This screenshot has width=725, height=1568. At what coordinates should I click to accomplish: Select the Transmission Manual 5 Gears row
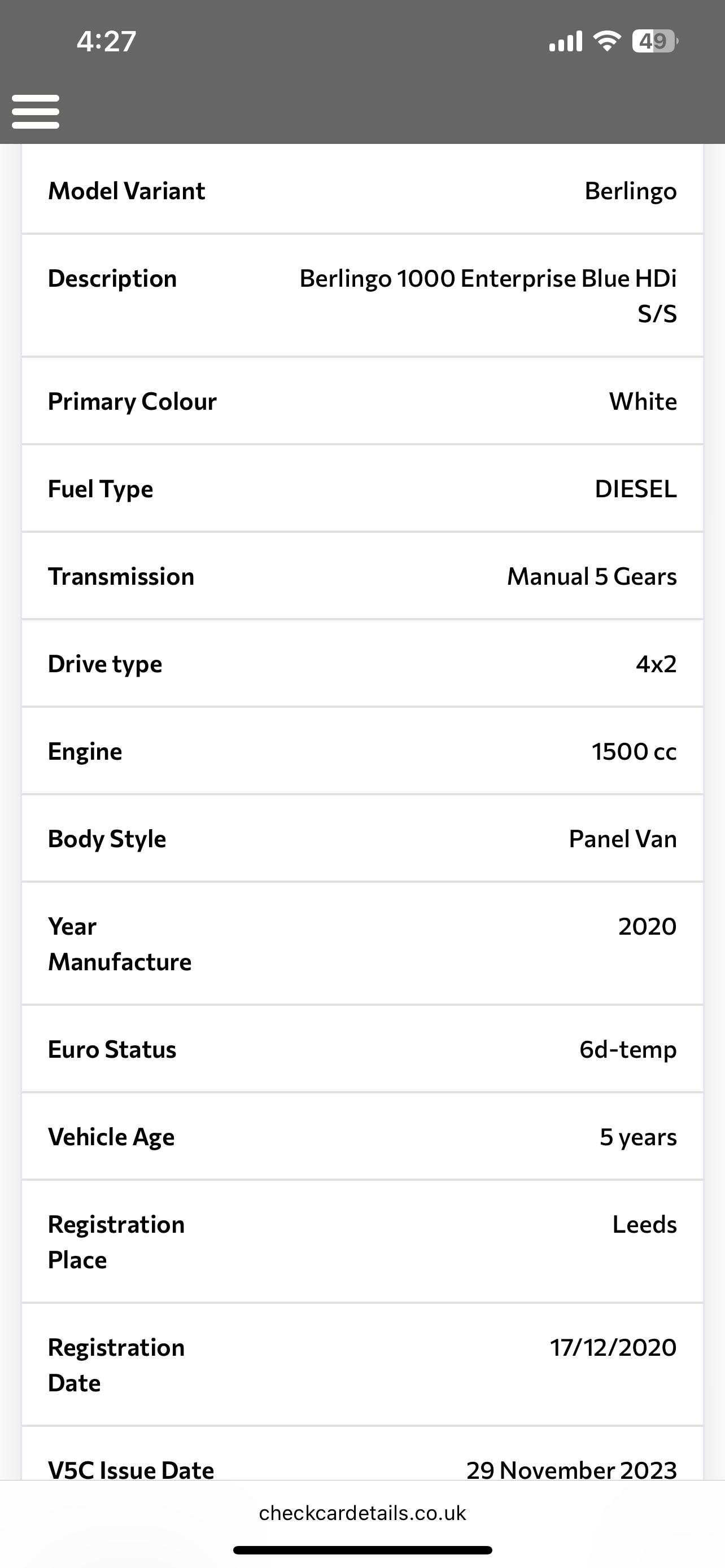(x=362, y=576)
